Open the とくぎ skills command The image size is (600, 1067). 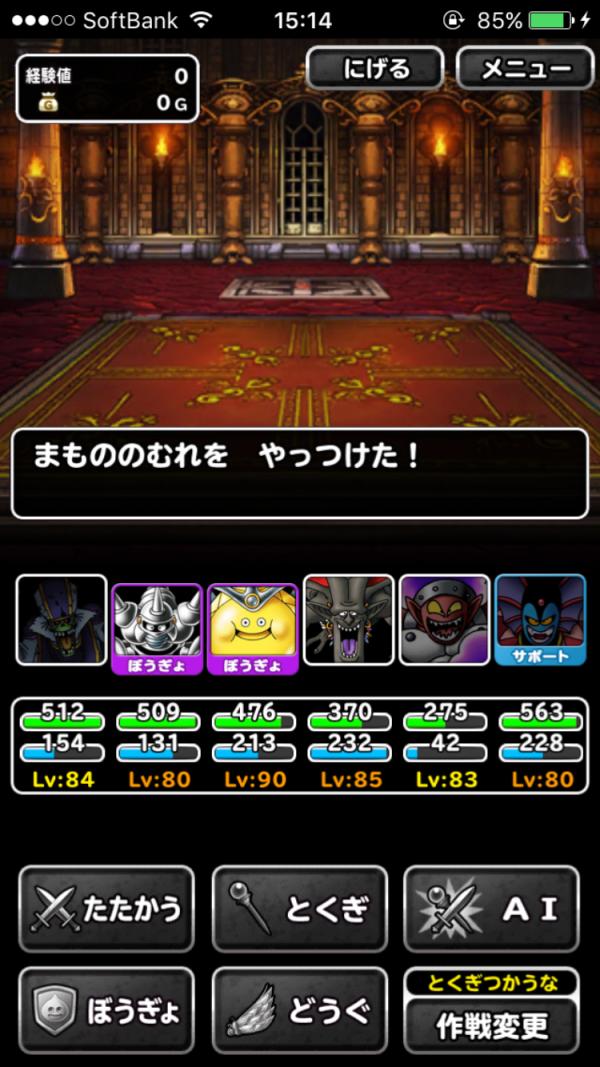(299, 908)
